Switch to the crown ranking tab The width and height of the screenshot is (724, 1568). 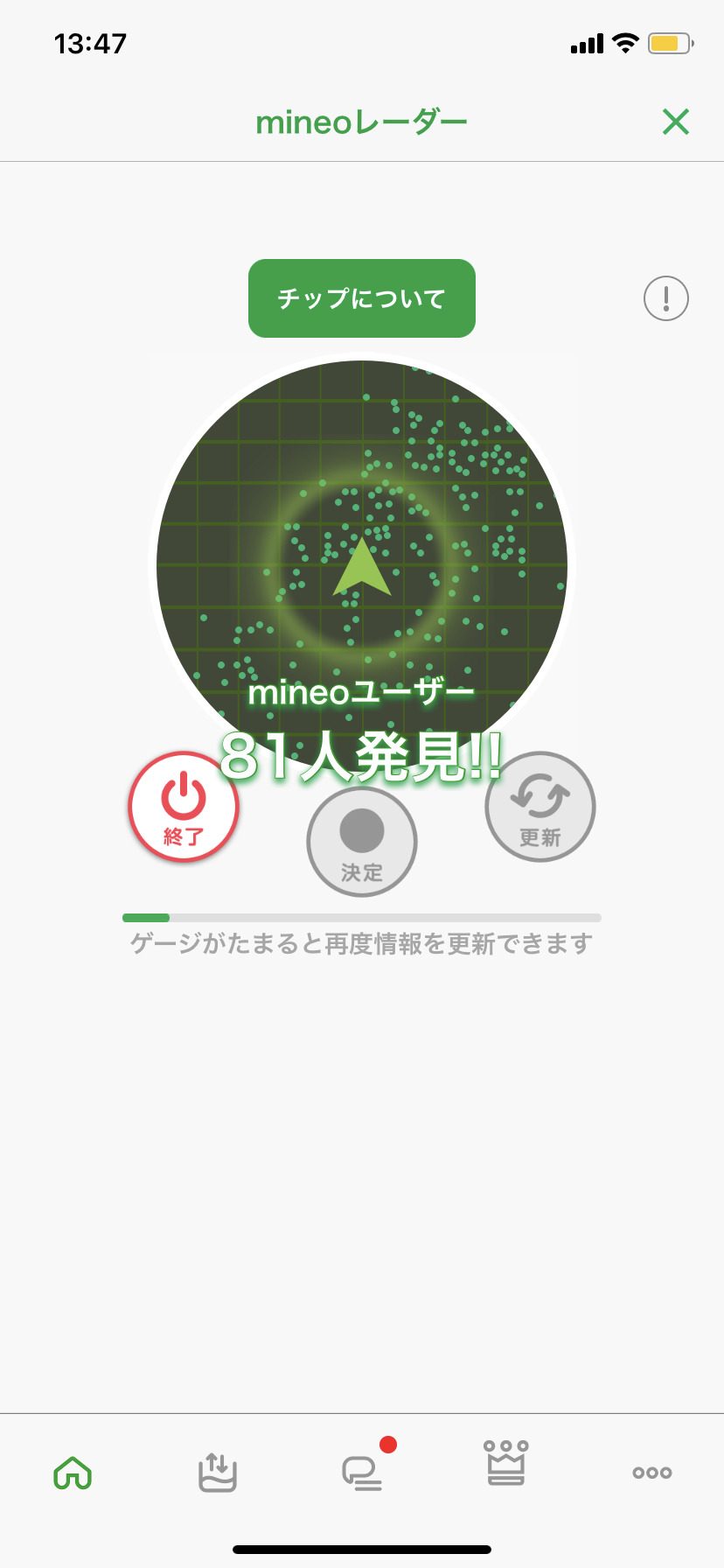tap(506, 1464)
